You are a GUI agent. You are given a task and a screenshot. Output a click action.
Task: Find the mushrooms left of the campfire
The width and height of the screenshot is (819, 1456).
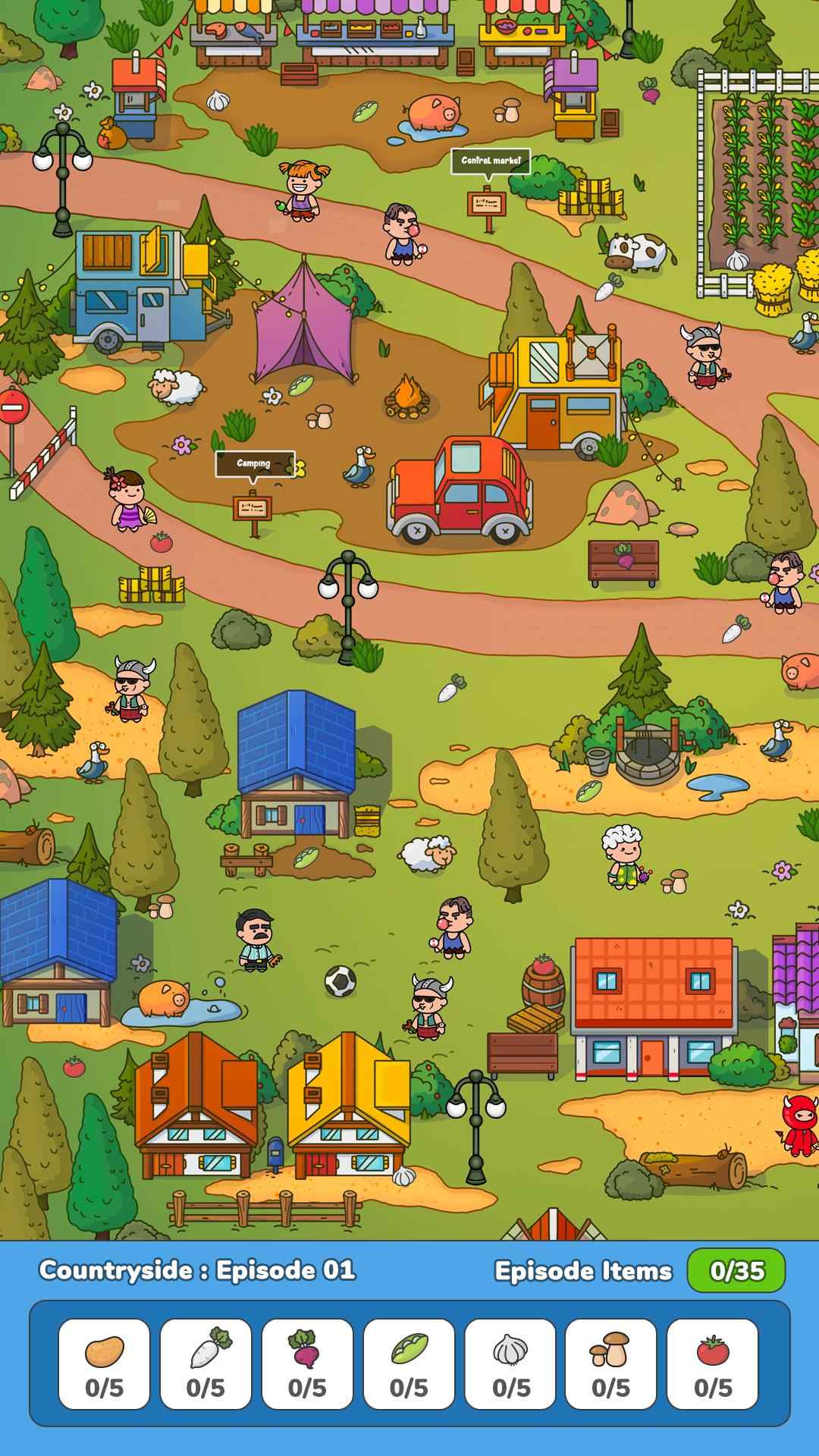320,414
